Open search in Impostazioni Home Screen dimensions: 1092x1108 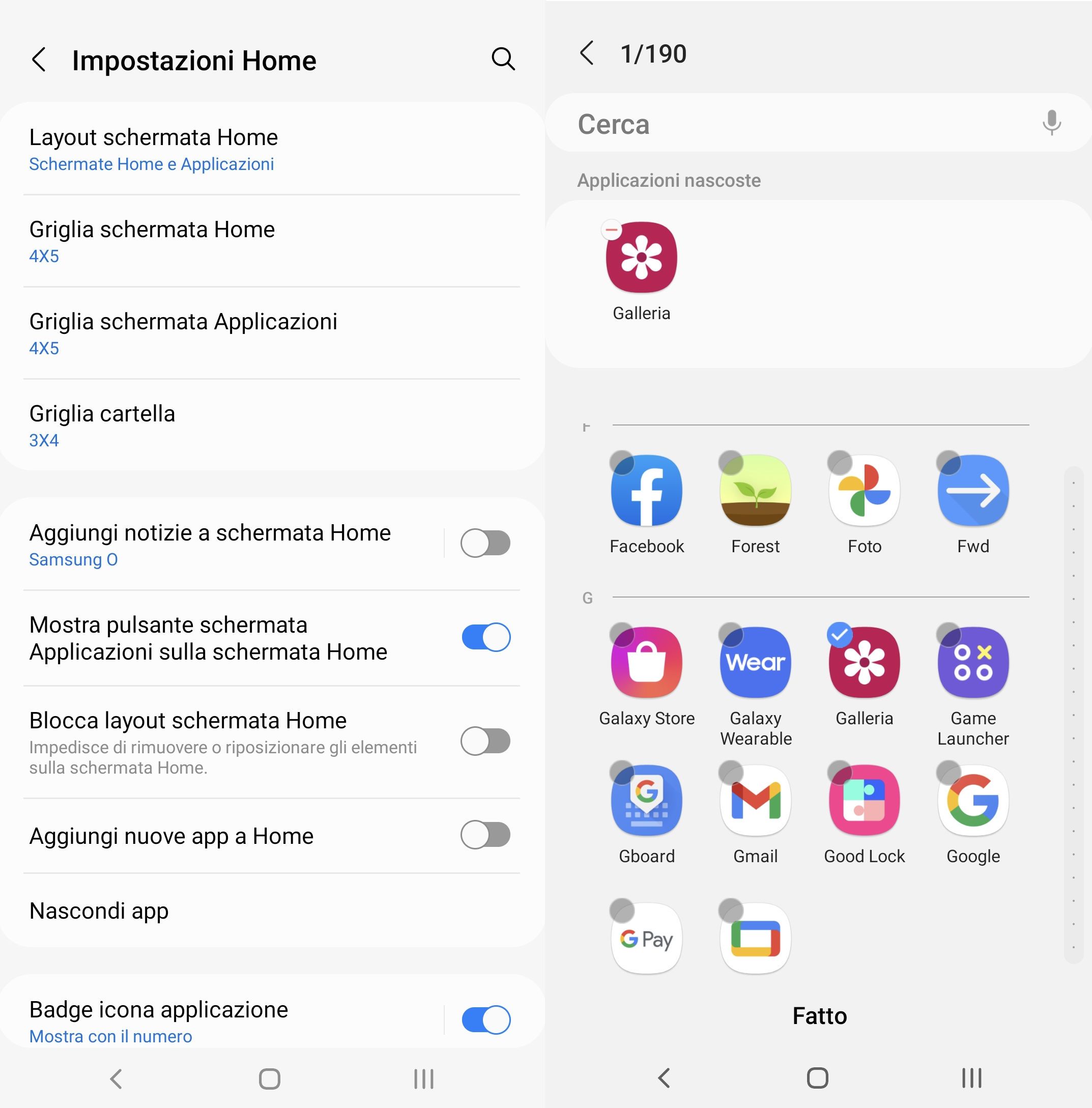(502, 59)
